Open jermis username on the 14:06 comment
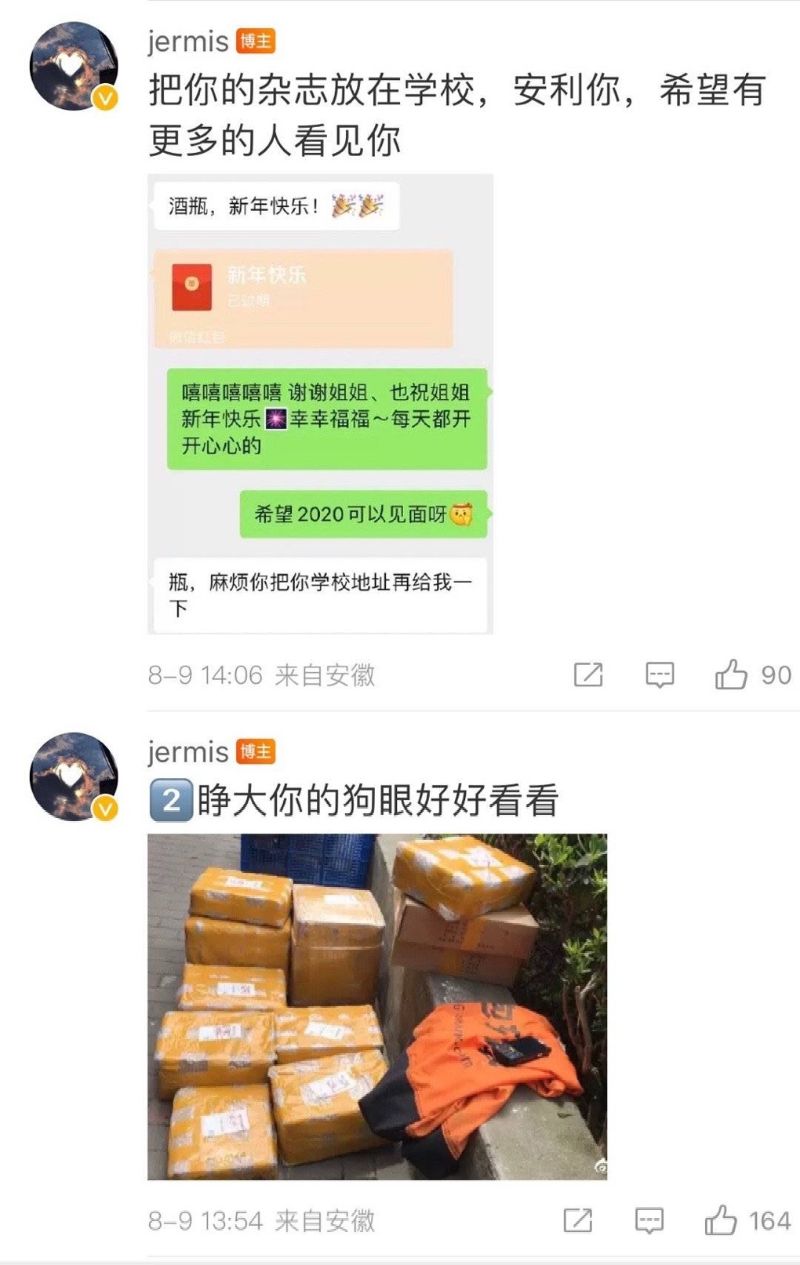Viewport: 800px width, 1265px height. tap(187, 42)
